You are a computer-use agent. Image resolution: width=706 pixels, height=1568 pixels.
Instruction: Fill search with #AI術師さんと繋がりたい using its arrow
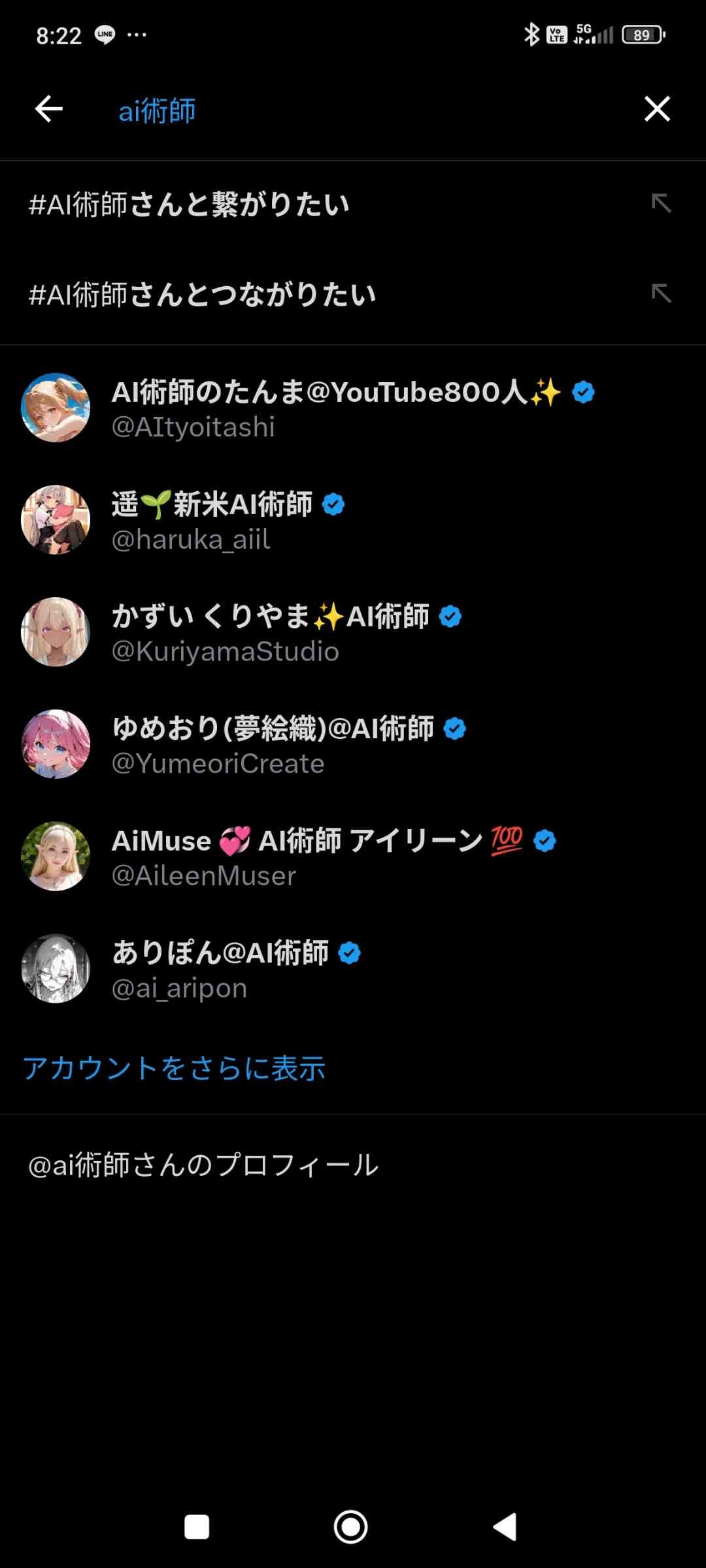point(661,203)
